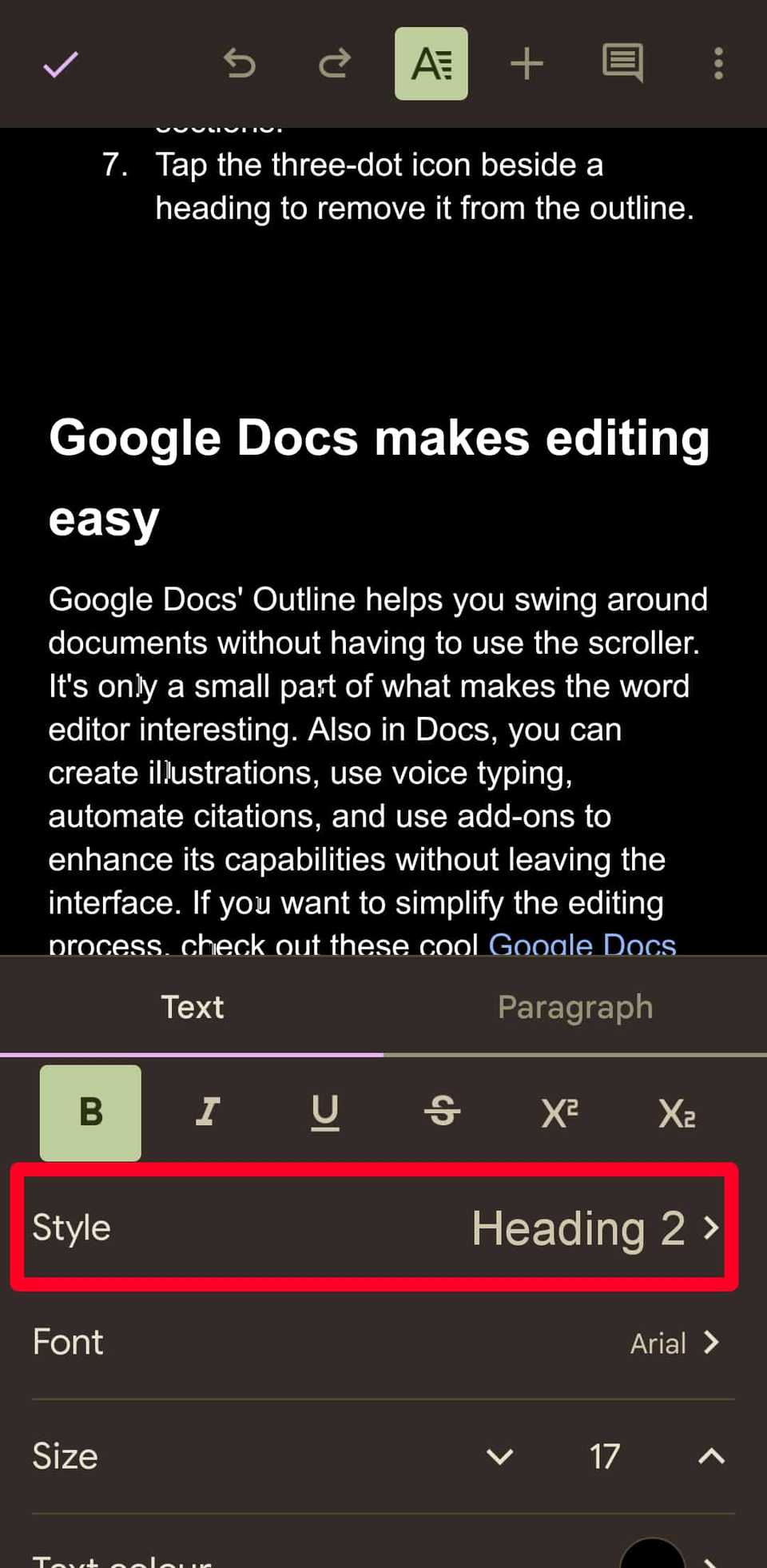The image size is (767, 1568).
Task: Open the text formatting panel icon
Action: pos(431,64)
